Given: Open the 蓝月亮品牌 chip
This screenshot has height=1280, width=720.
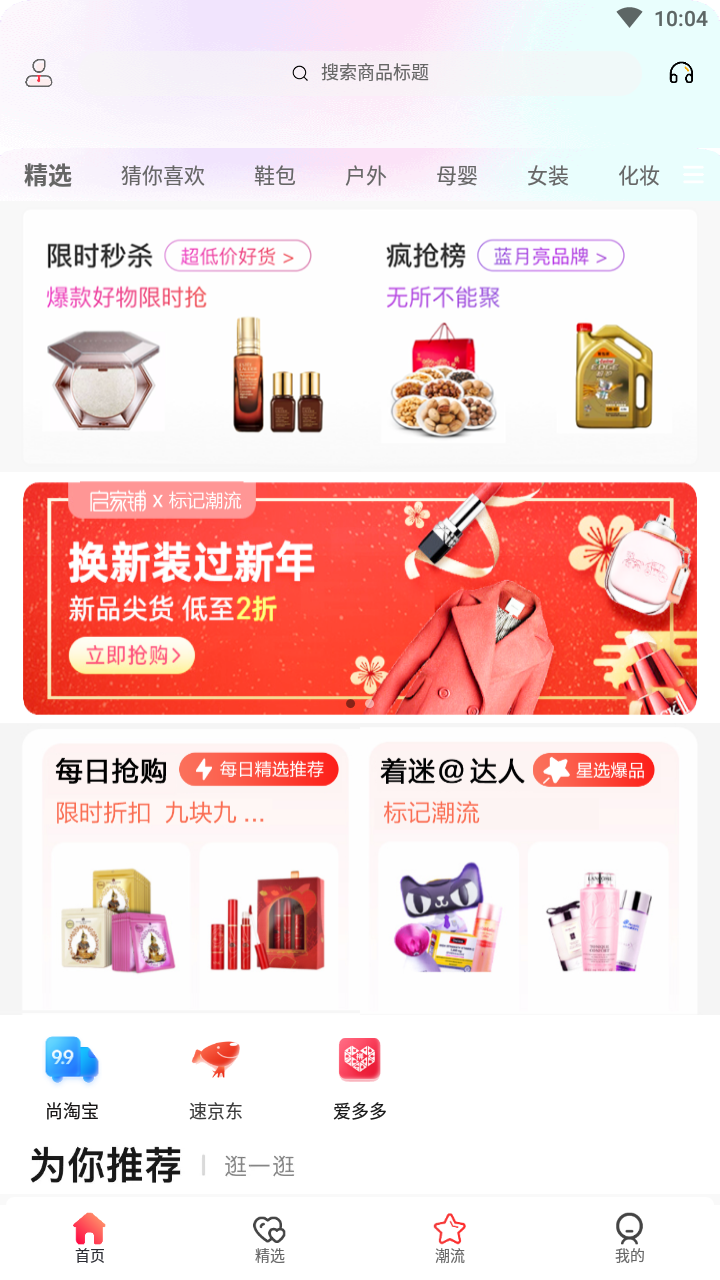Looking at the screenshot, I should click(550, 256).
